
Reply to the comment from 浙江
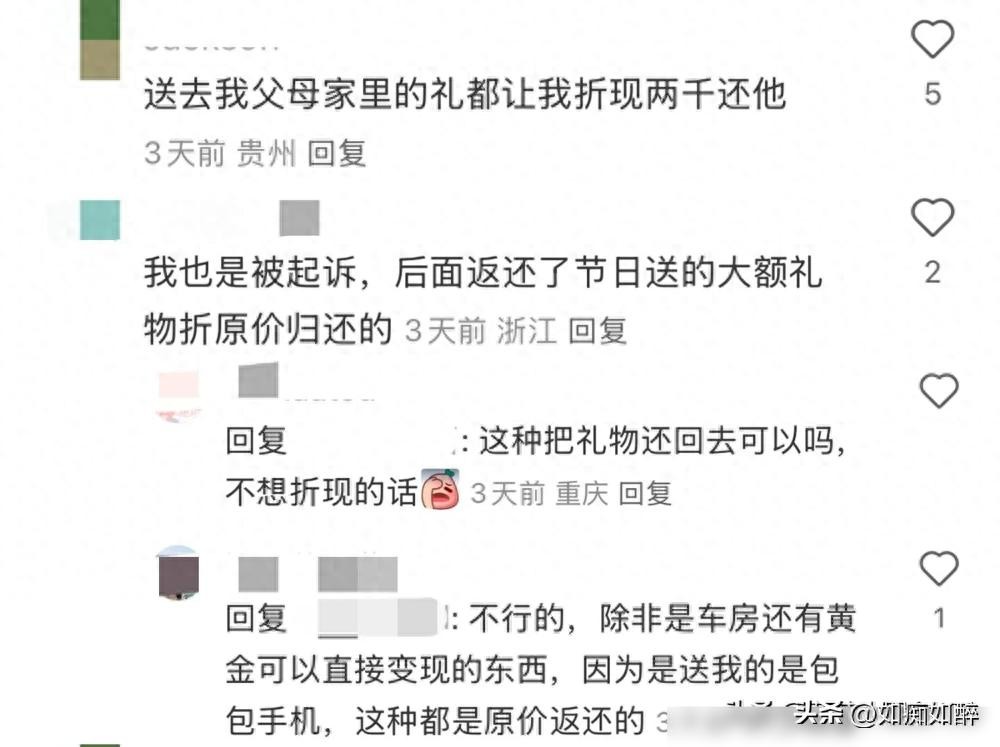point(597,331)
